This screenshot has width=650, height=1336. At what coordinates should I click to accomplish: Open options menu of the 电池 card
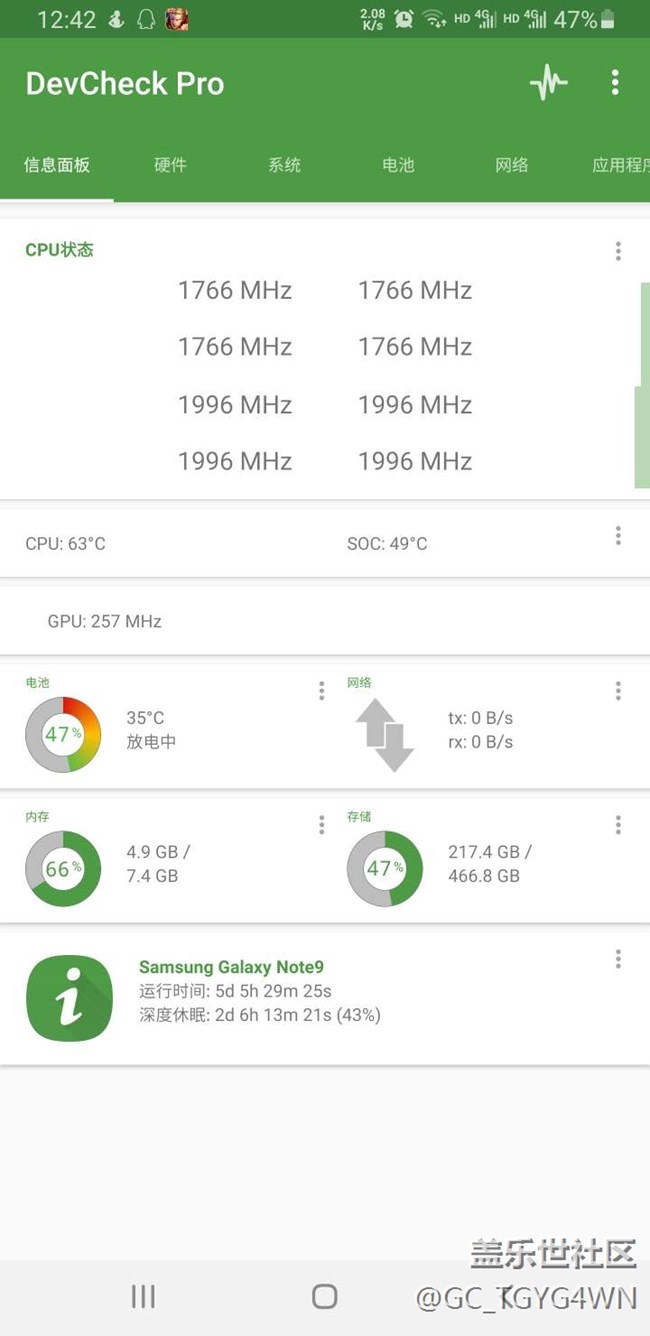321,690
